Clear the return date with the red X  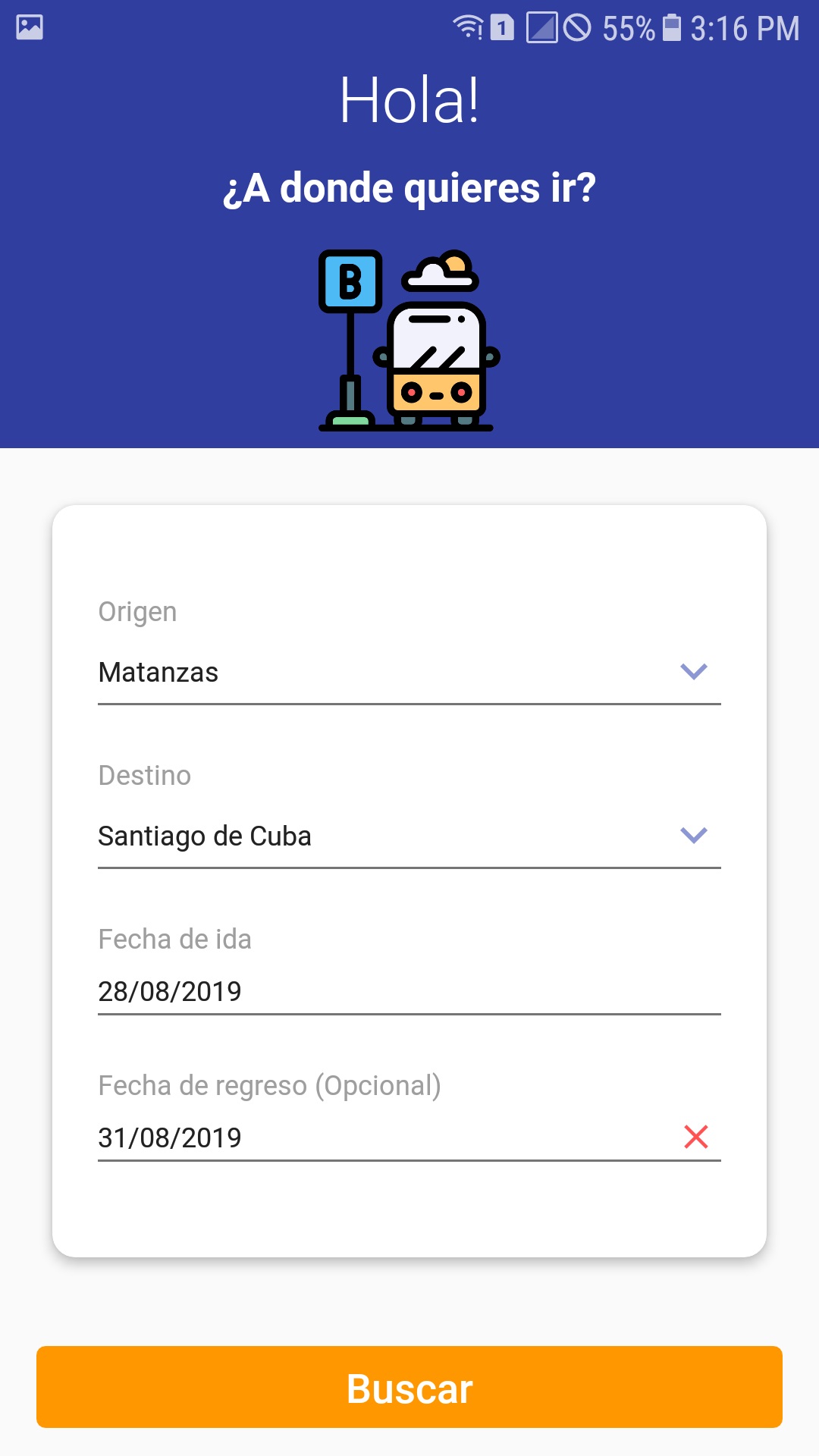pos(695,1137)
